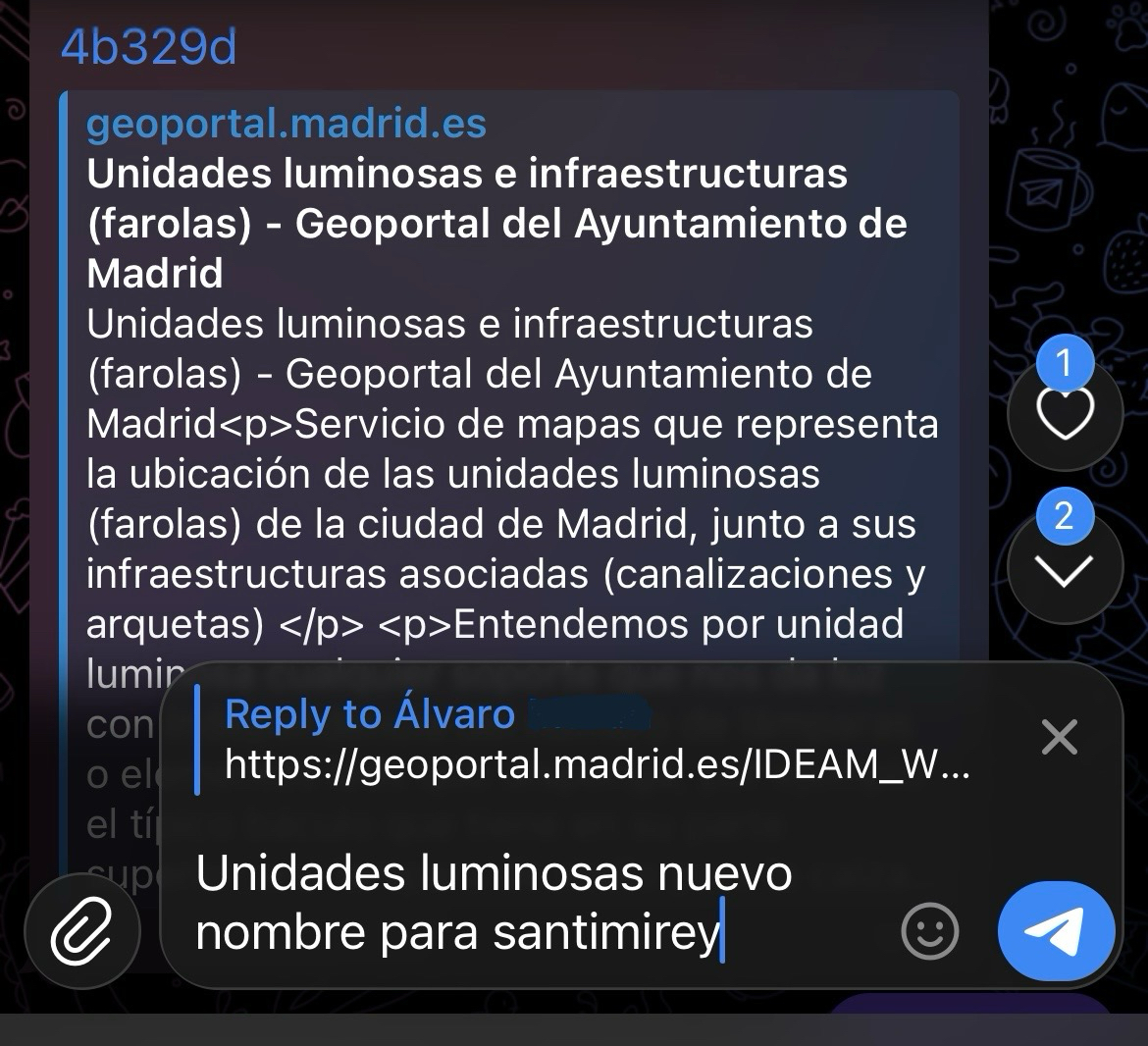Image resolution: width=1148 pixels, height=1046 pixels.
Task: Open the 4b329d link
Action: (x=149, y=47)
